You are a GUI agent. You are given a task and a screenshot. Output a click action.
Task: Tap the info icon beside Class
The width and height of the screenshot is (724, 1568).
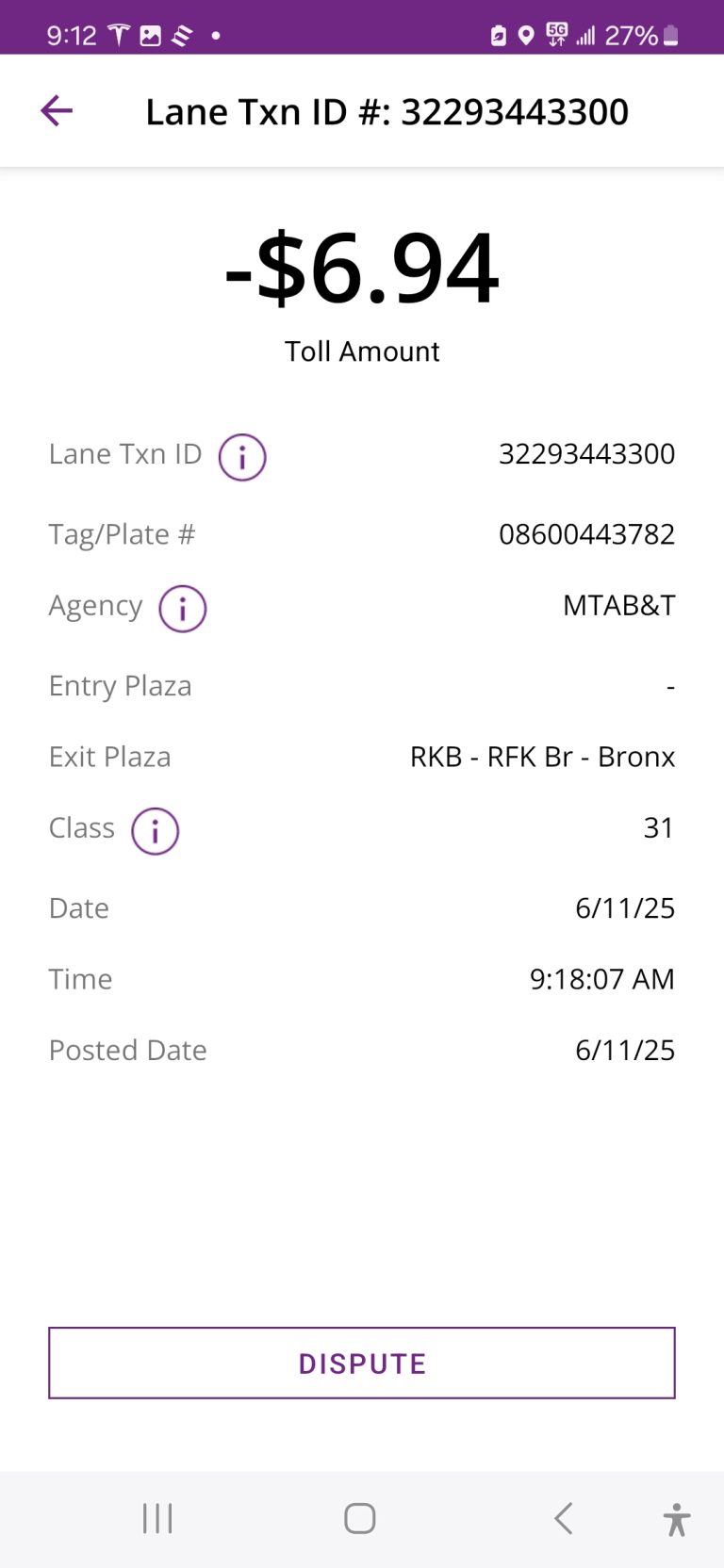click(x=155, y=831)
